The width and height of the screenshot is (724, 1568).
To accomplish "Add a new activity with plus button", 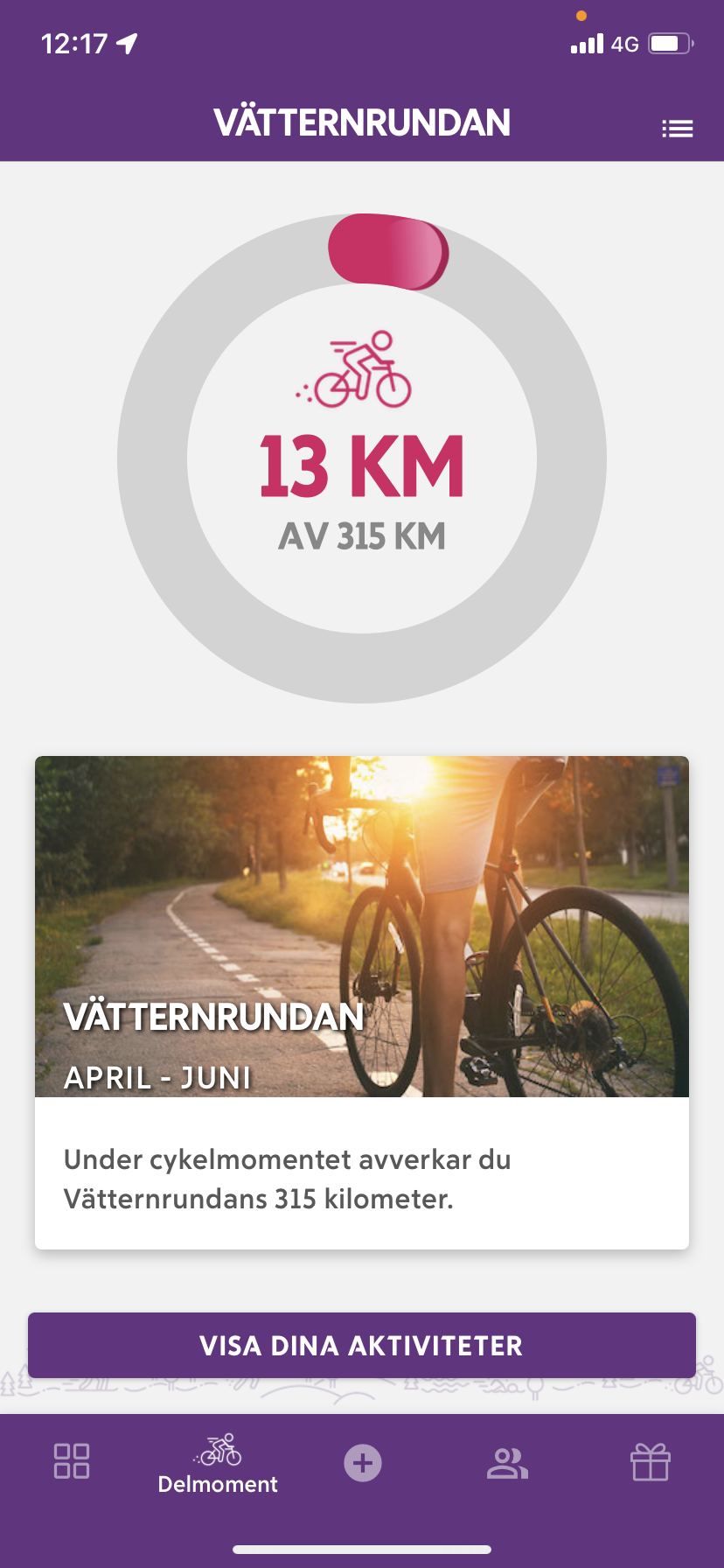I will tap(363, 1462).
